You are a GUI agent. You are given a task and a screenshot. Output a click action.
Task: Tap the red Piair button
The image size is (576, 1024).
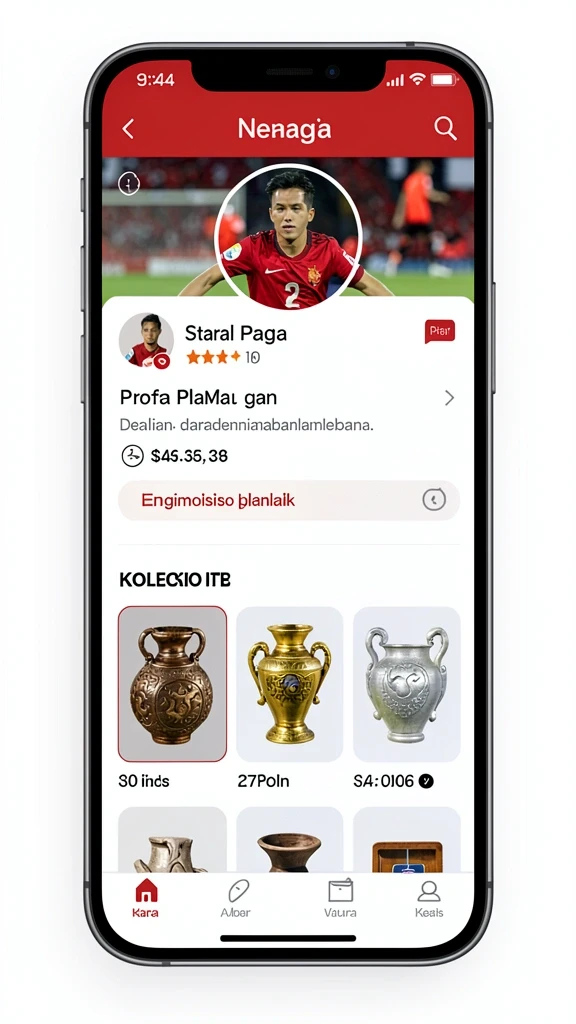click(x=440, y=332)
